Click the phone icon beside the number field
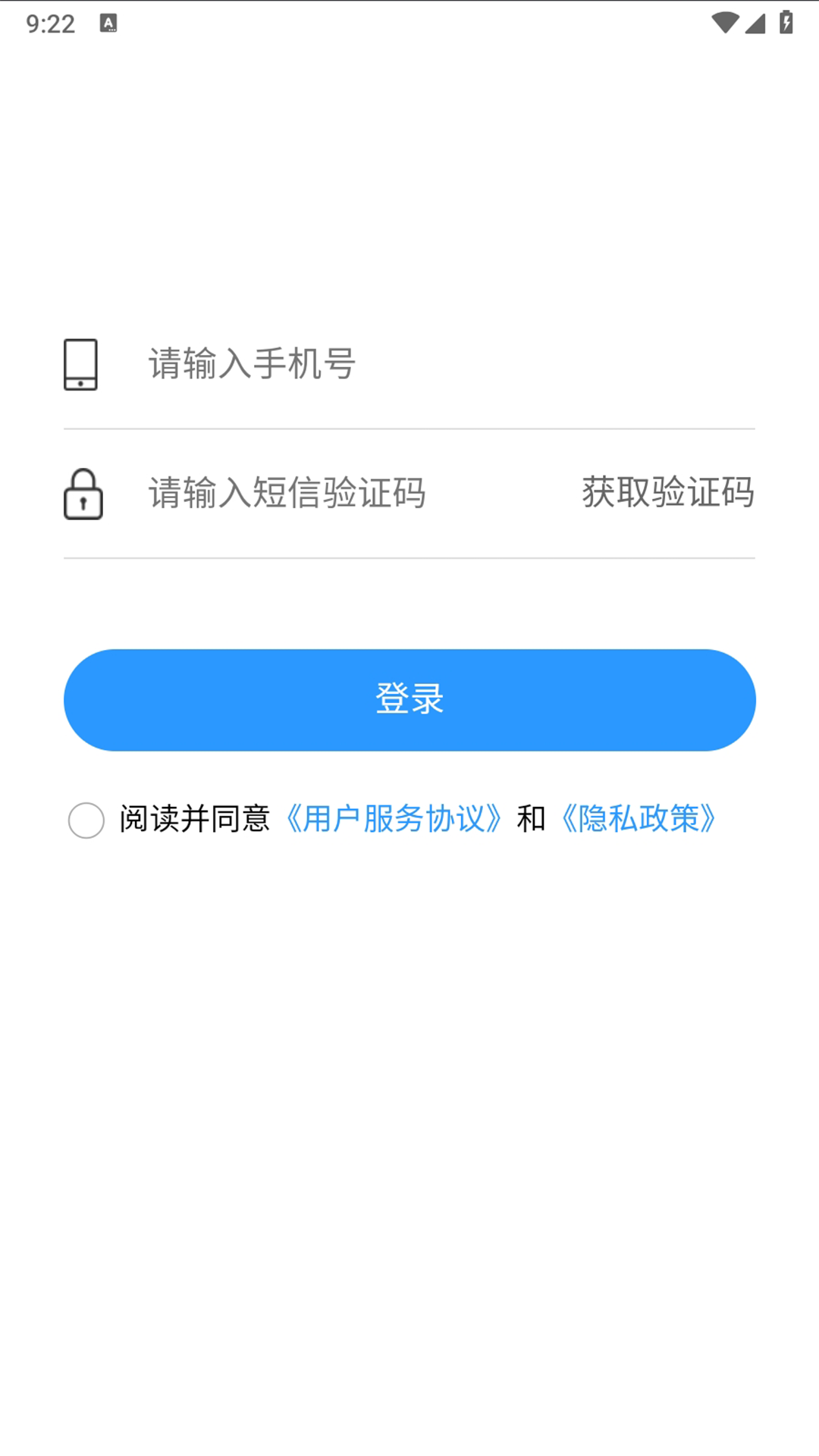The height and width of the screenshot is (1456, 819). click(81, 365)
